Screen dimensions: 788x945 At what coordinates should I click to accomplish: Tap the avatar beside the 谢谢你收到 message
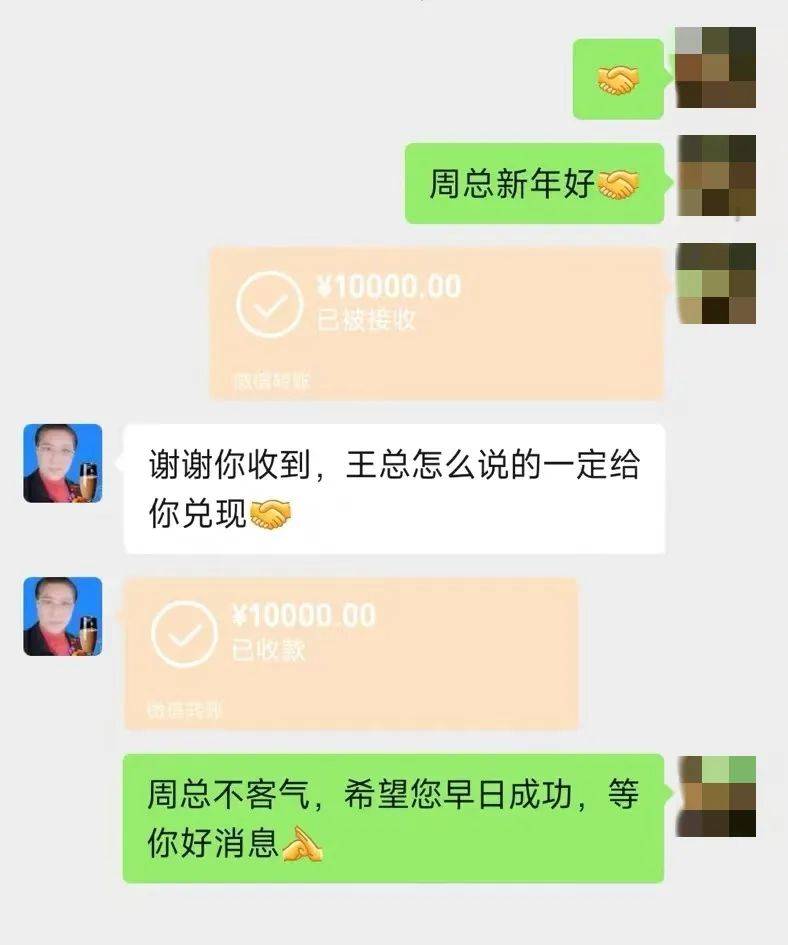62,463
